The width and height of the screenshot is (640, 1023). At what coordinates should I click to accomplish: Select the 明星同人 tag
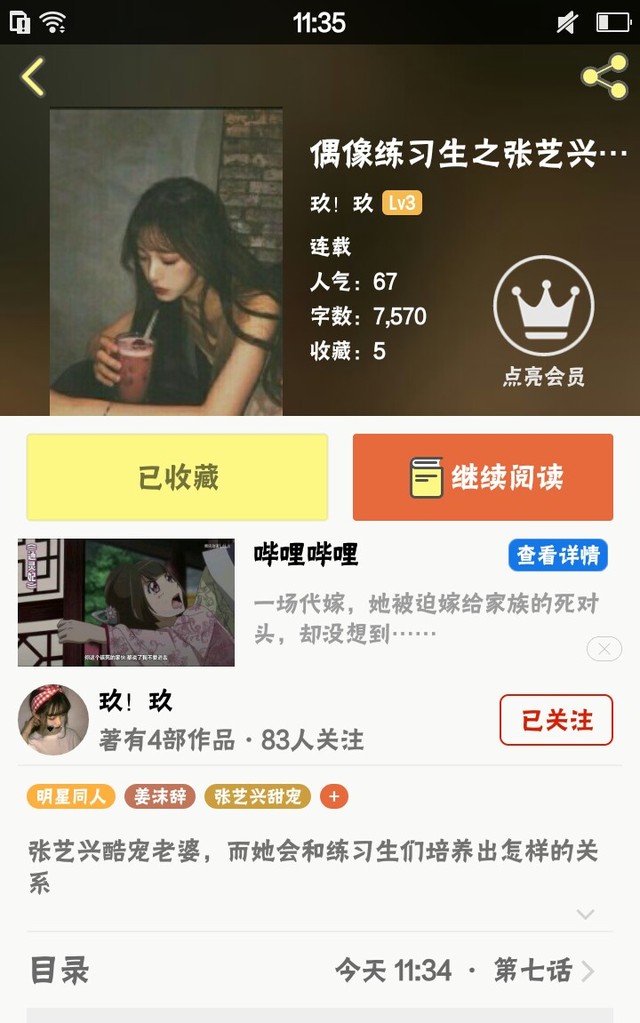point(70,797)
